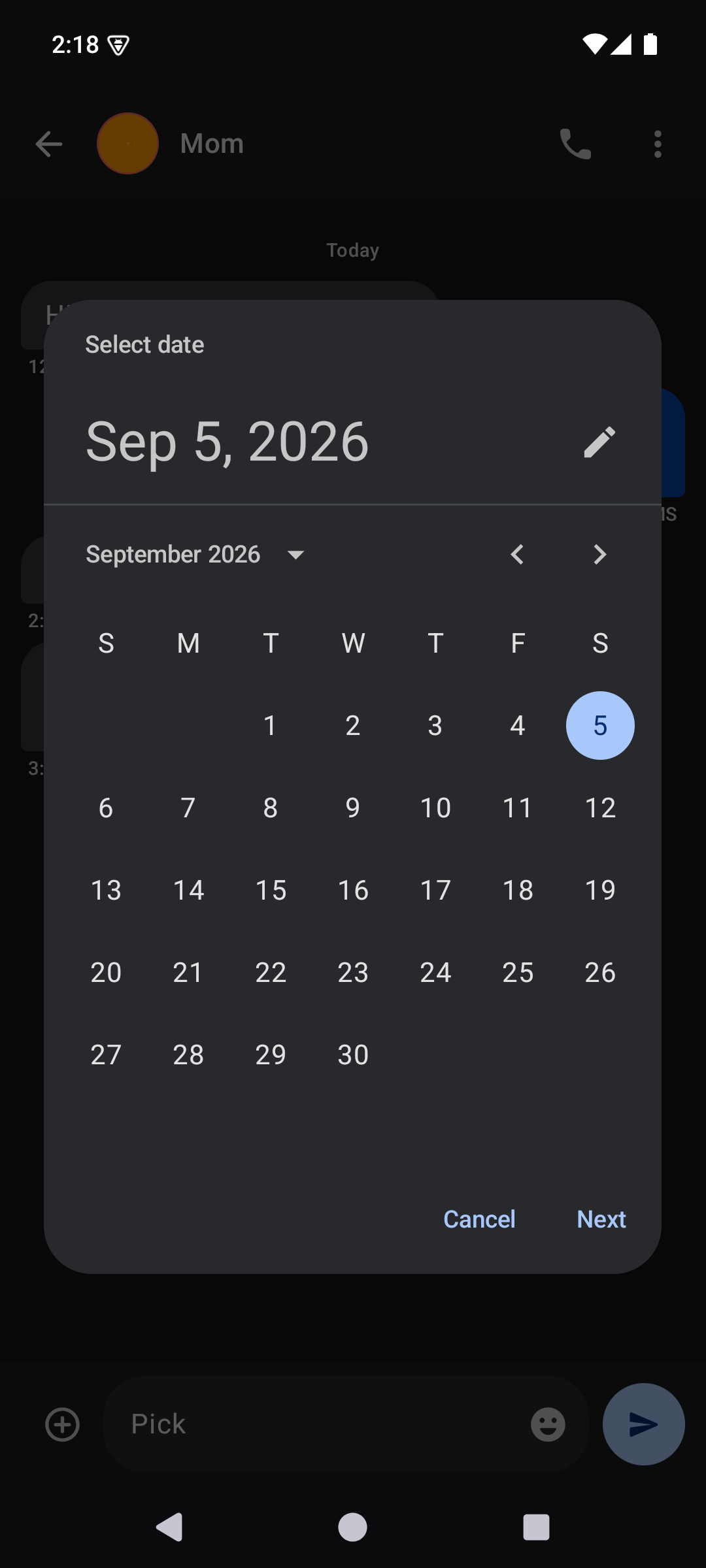Select day 30 in the calendar
The image size is (706, 1568).
[x=353, y=1055]
